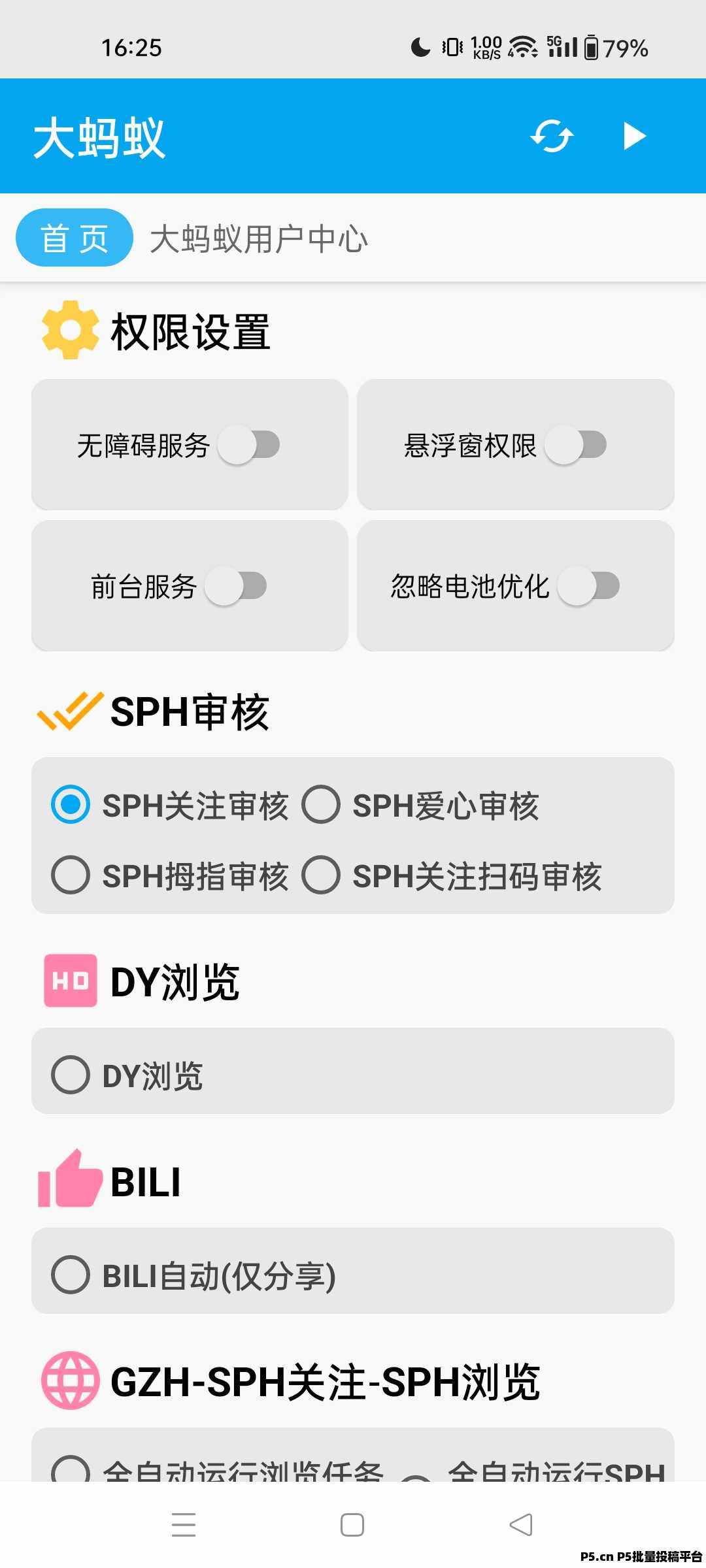The height and width of the screenshot is (1568, 706).
Task: Open the 大蚂蚁用户中心 tab
Action: point(259,238)
